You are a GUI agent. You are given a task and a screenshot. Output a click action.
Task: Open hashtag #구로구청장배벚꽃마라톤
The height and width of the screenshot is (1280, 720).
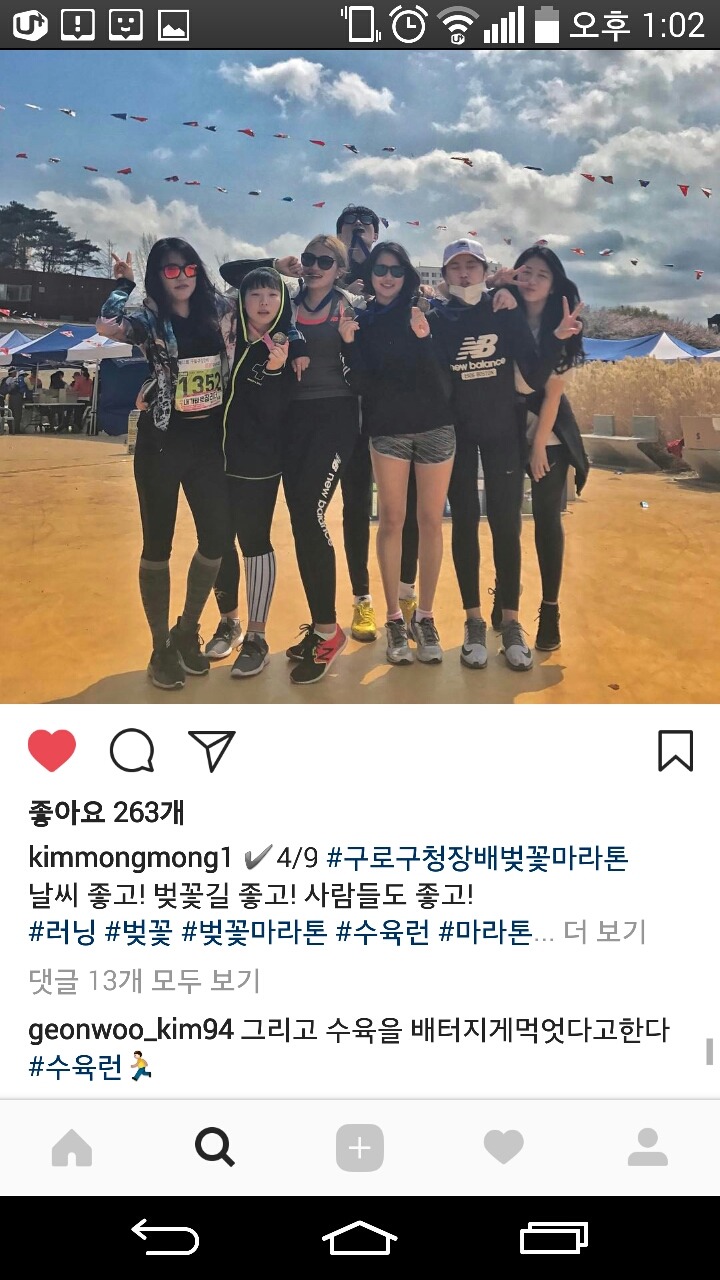point(477,858)
